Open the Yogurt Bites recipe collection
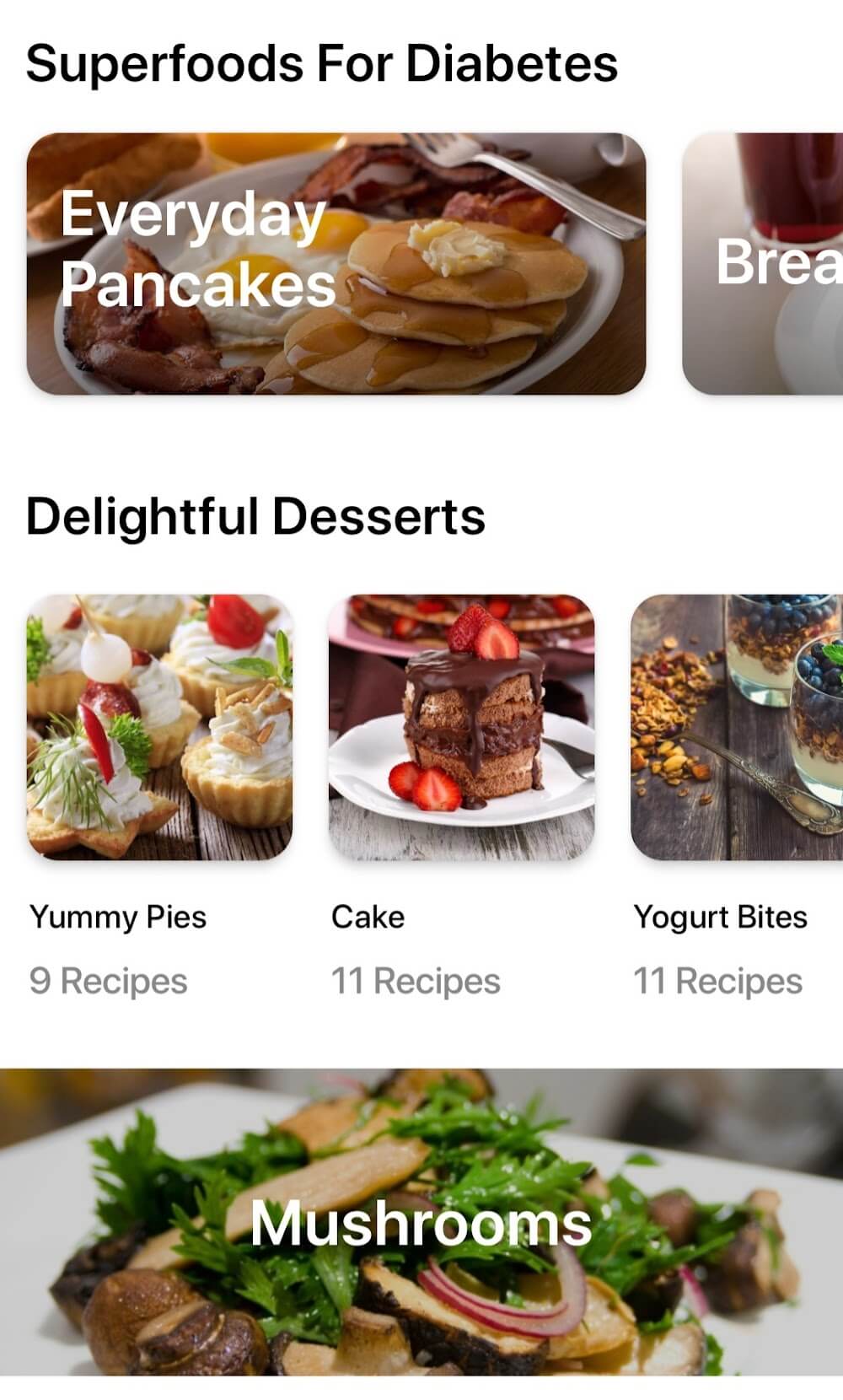The height and width of the screenshot is (1400, 843). [736, 727]
